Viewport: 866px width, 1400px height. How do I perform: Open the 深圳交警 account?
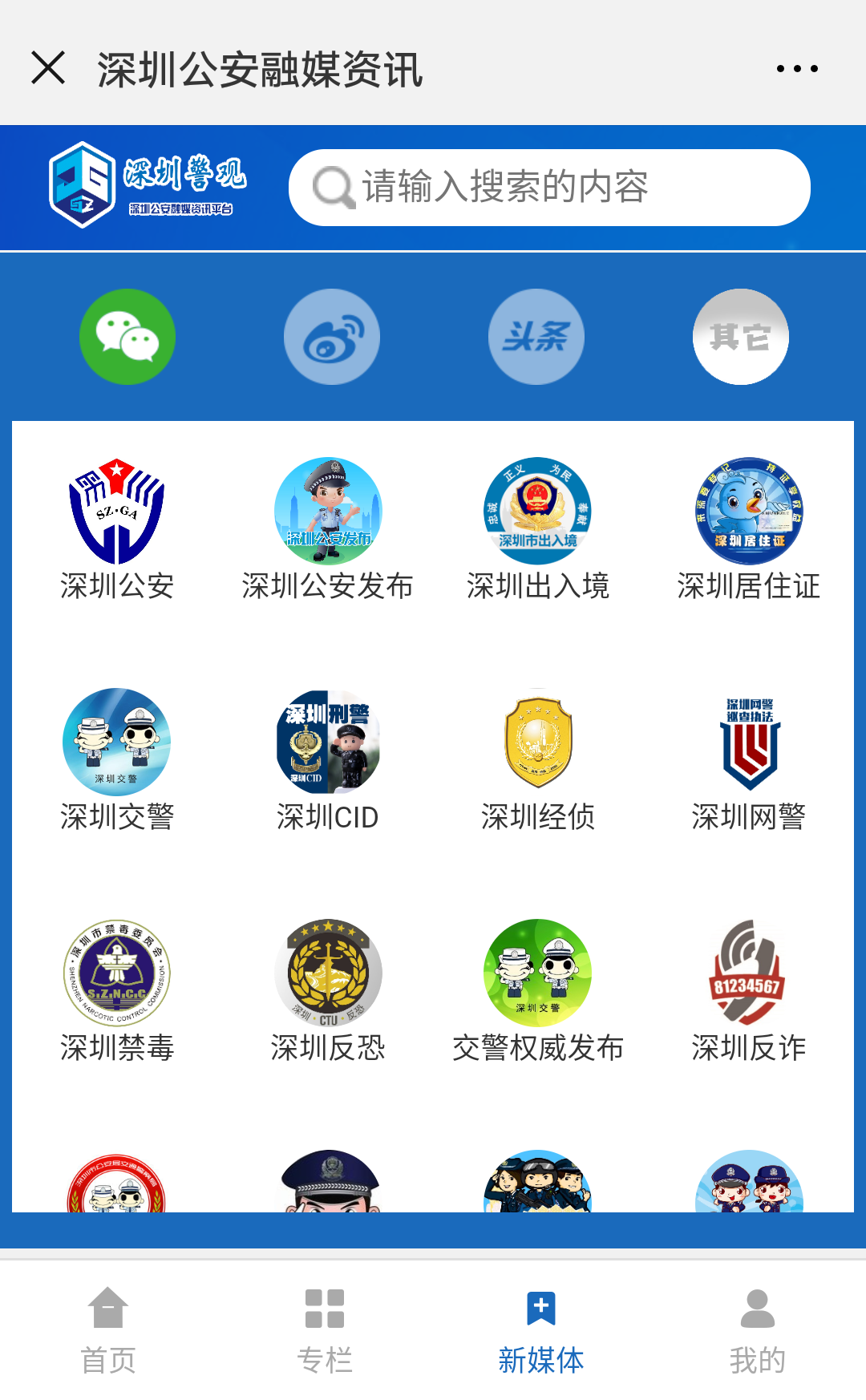[x=117, y=760]
